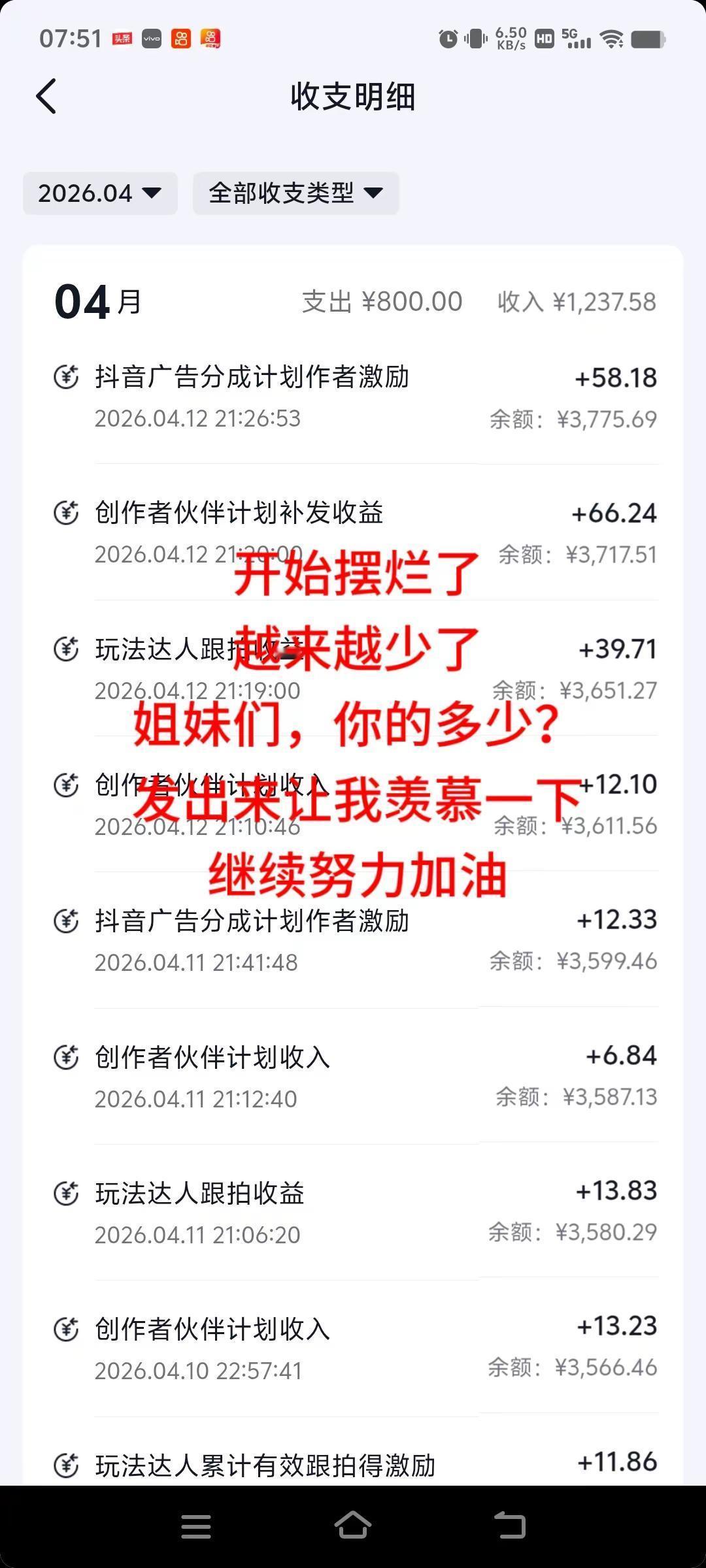Tap the income icon next to 创作者伙伴计划补发收益
This screenshot has height=1568, width=706.
[67, 514]
